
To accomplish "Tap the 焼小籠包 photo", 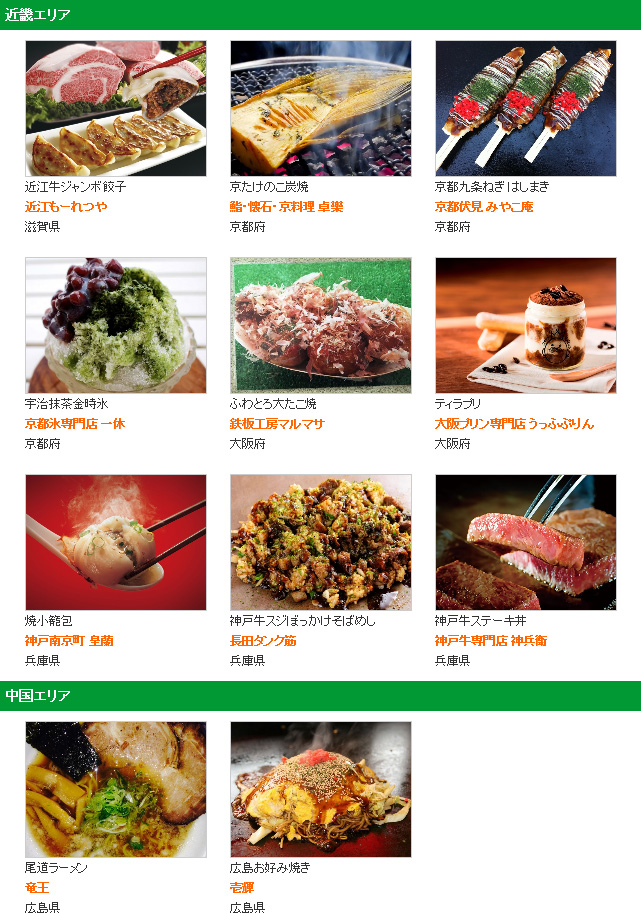I will 115,542.
